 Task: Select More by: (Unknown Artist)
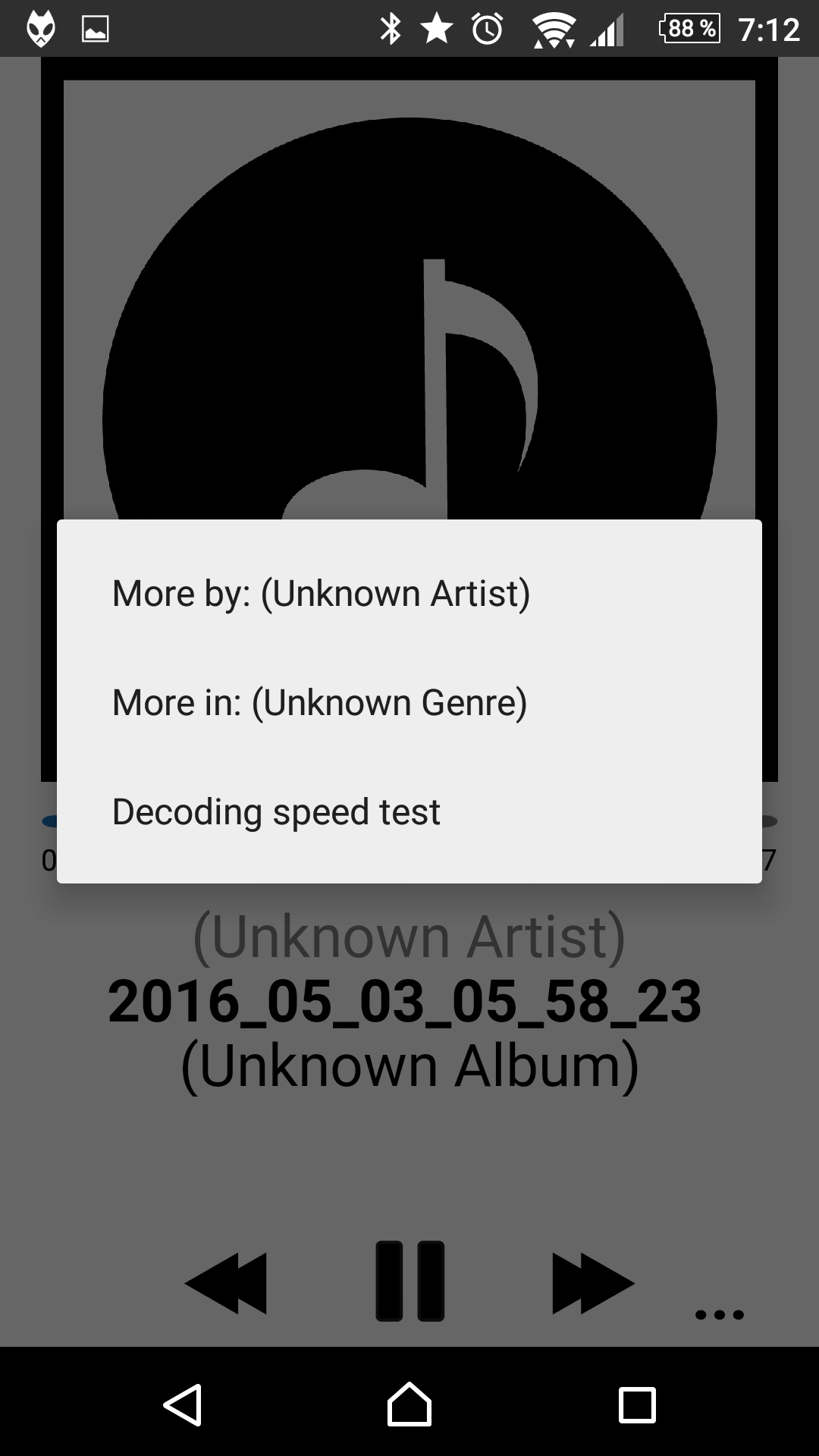click(x=409, y=593)
